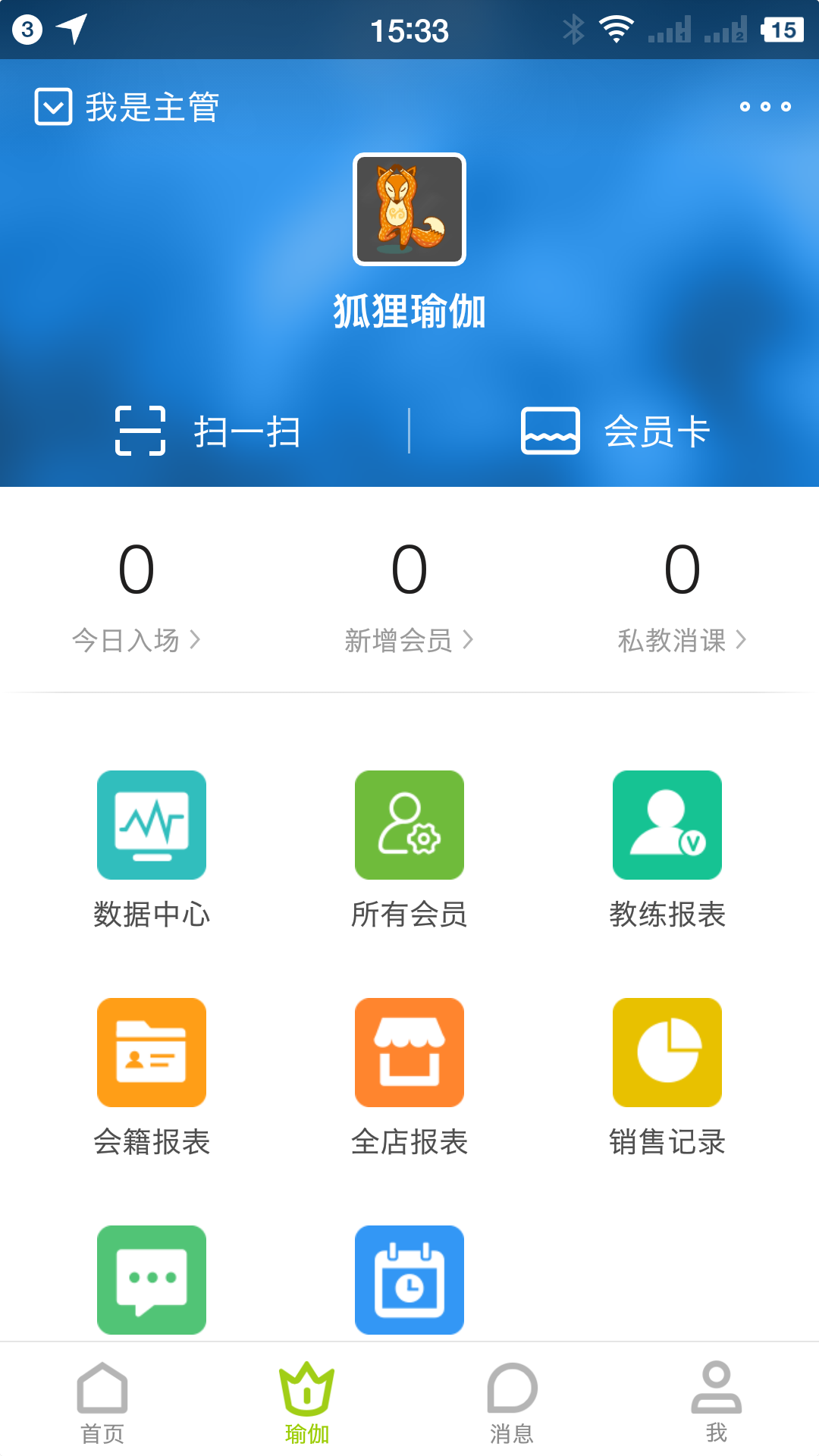Expand the 今日入场 today entries detail
This screenshot has width=819, height=1456.
point(136,640)
